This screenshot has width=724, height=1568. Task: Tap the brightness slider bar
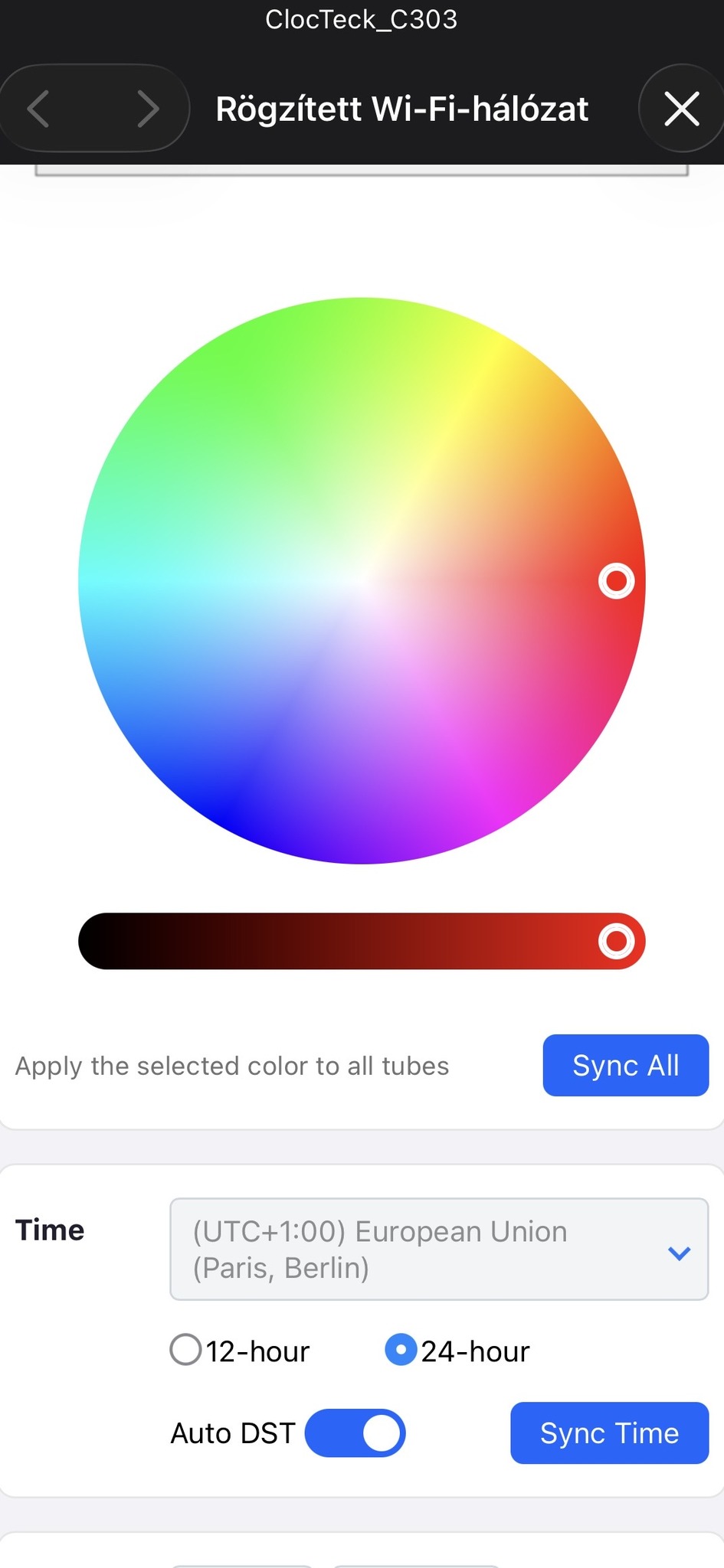362,941
